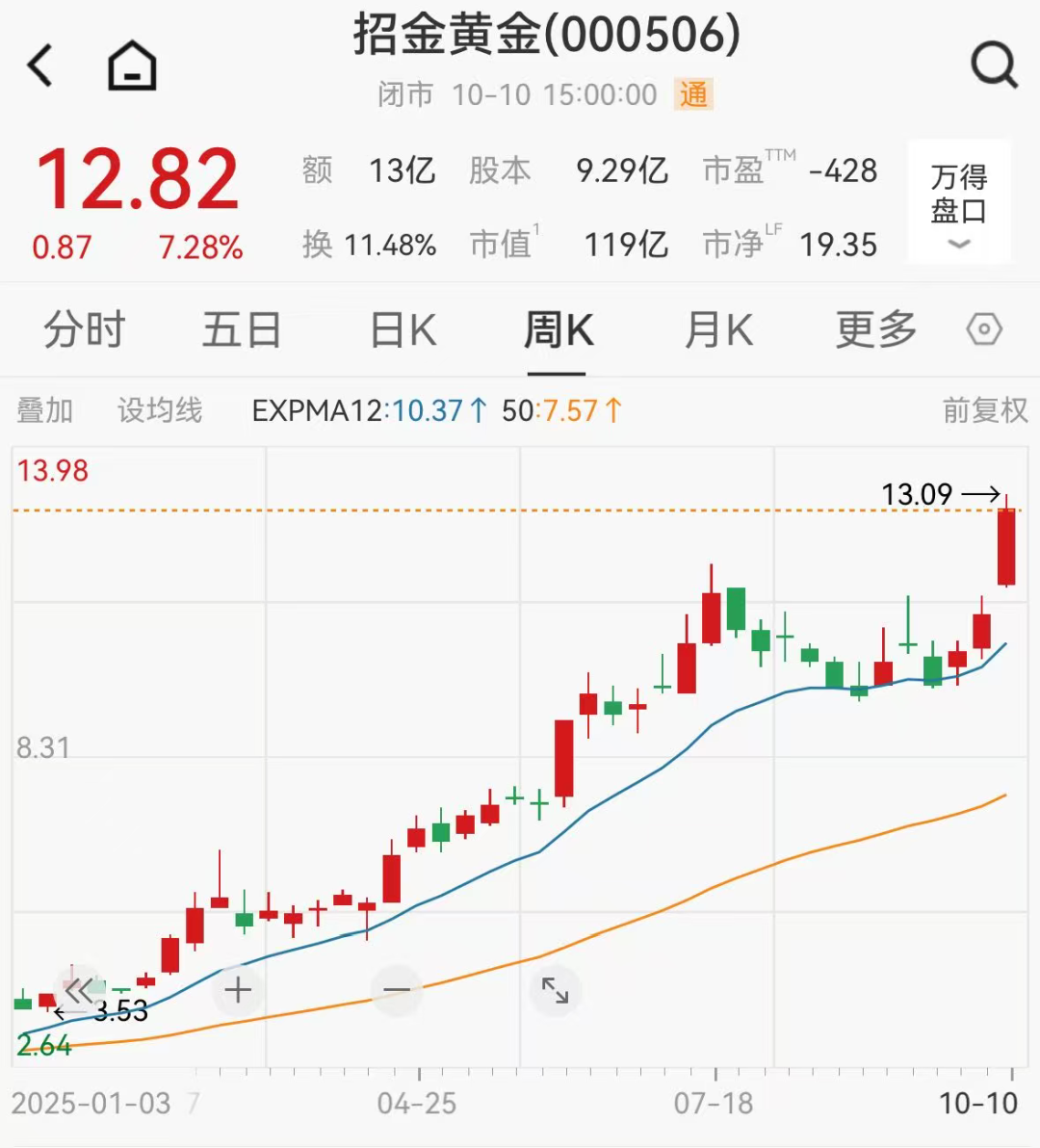1040x1148 pixels.
Task: Move the chart back with the double-arrow button
Action: [x=78, y=989]
